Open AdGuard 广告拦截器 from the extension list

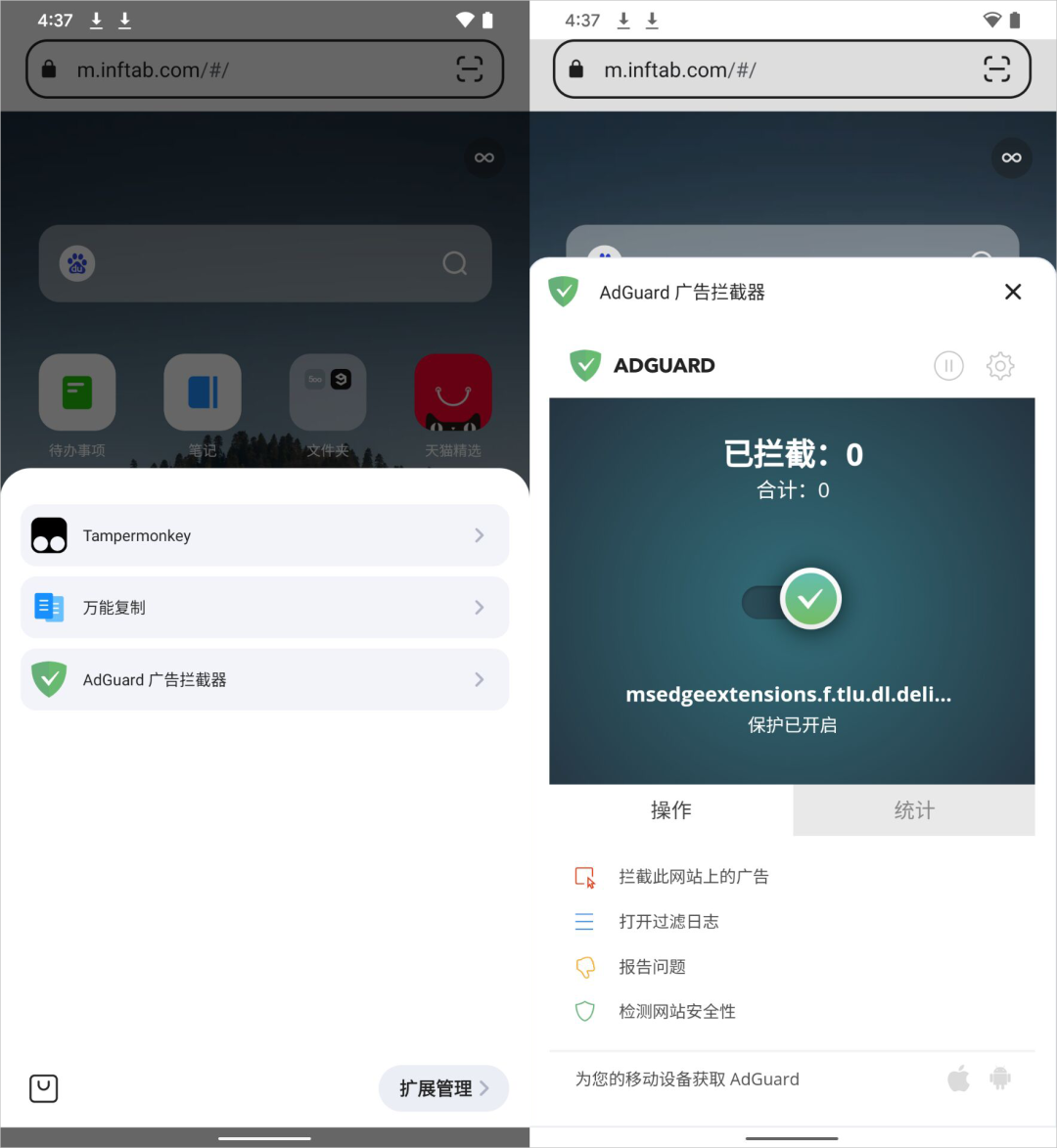(x=264, y=679)
